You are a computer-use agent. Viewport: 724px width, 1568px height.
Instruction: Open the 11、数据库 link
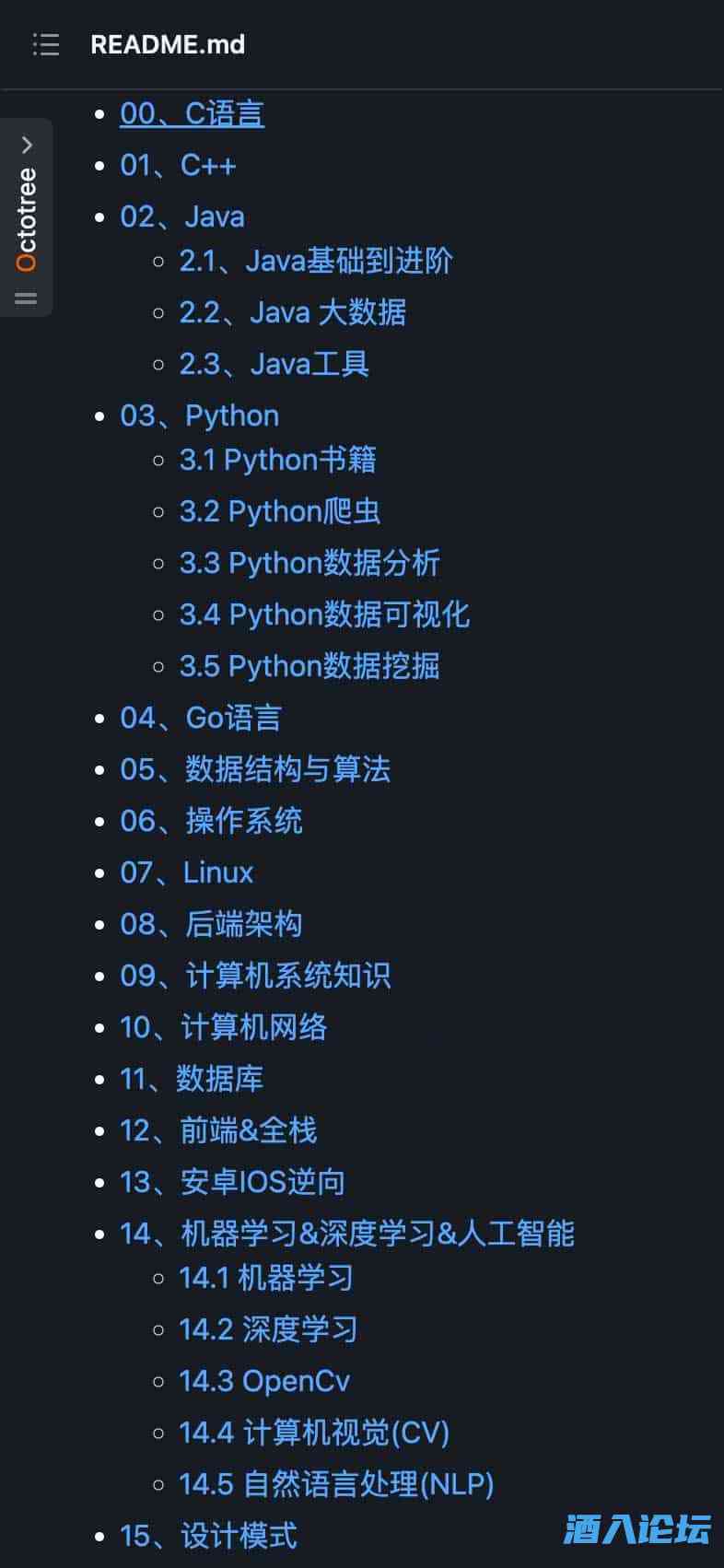point(192,1080)
